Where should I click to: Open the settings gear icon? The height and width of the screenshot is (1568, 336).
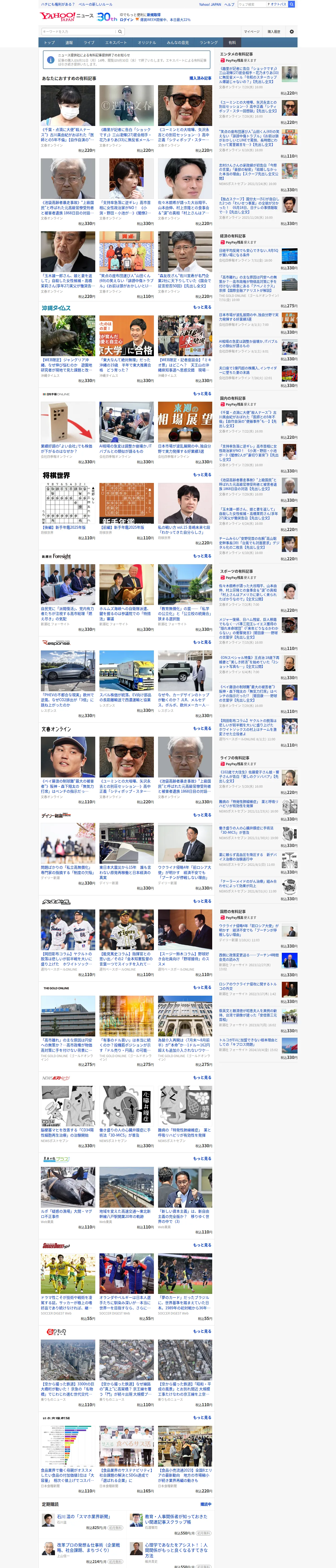click(x=292, y=32)
